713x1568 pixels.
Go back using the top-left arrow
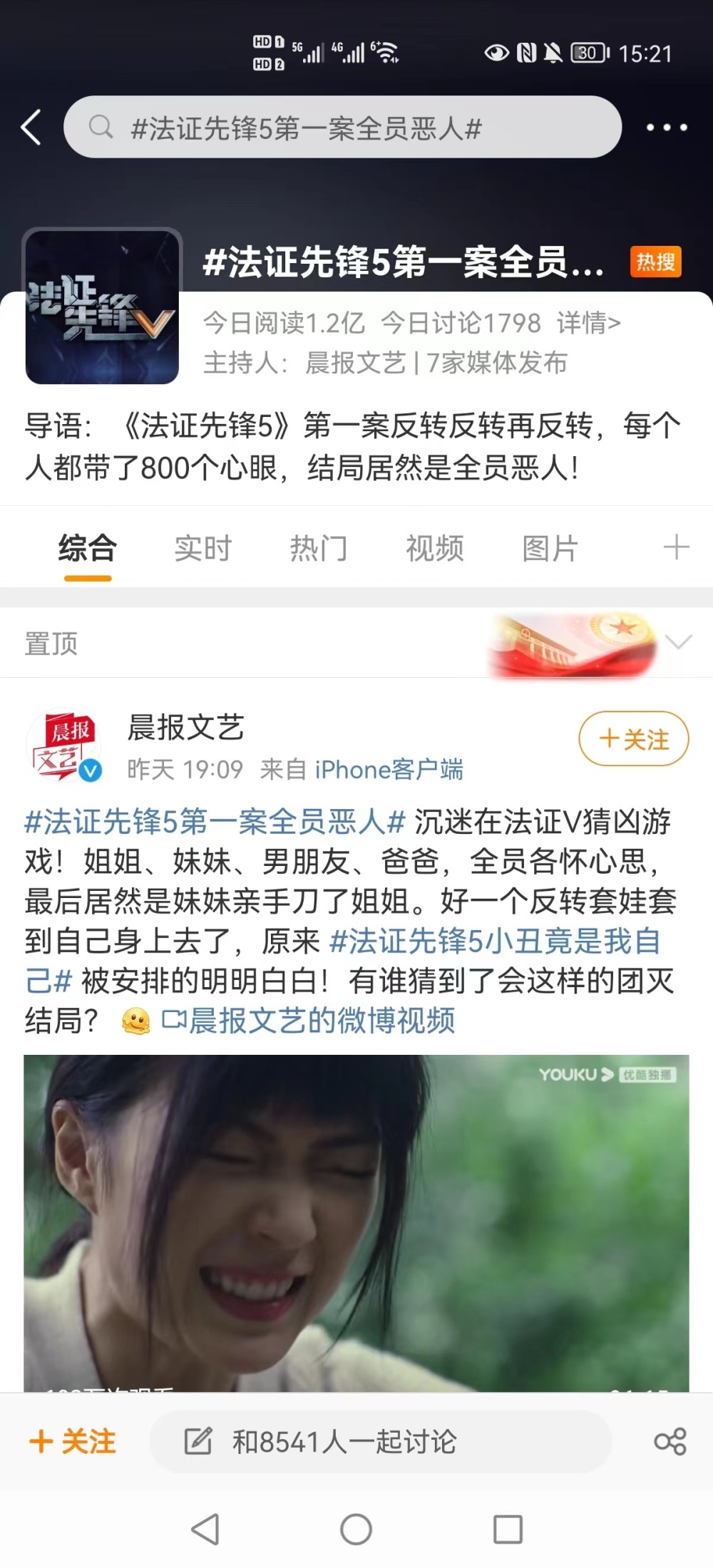coord(31,128)
